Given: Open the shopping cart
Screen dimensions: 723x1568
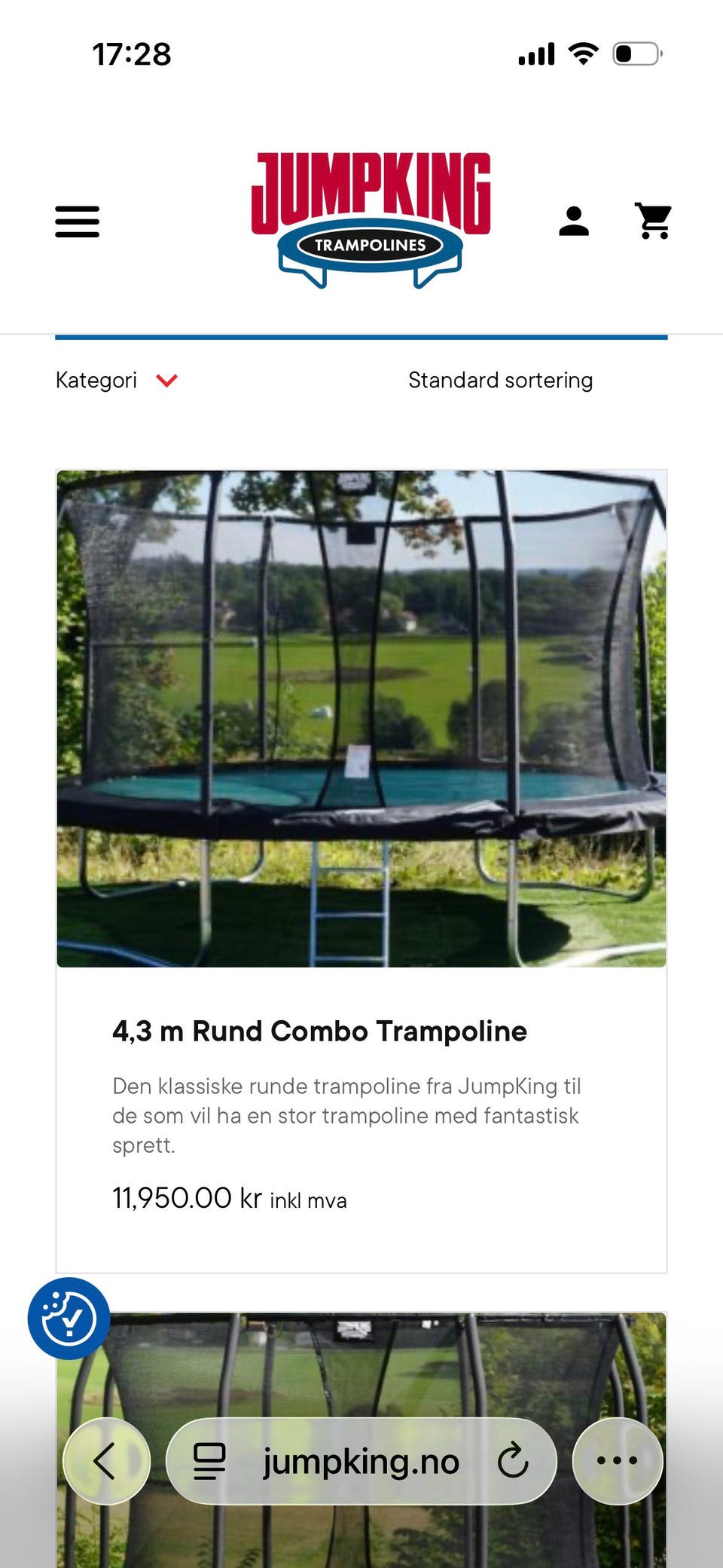Looking at the screenshot, I should click(x=654, y=222).
